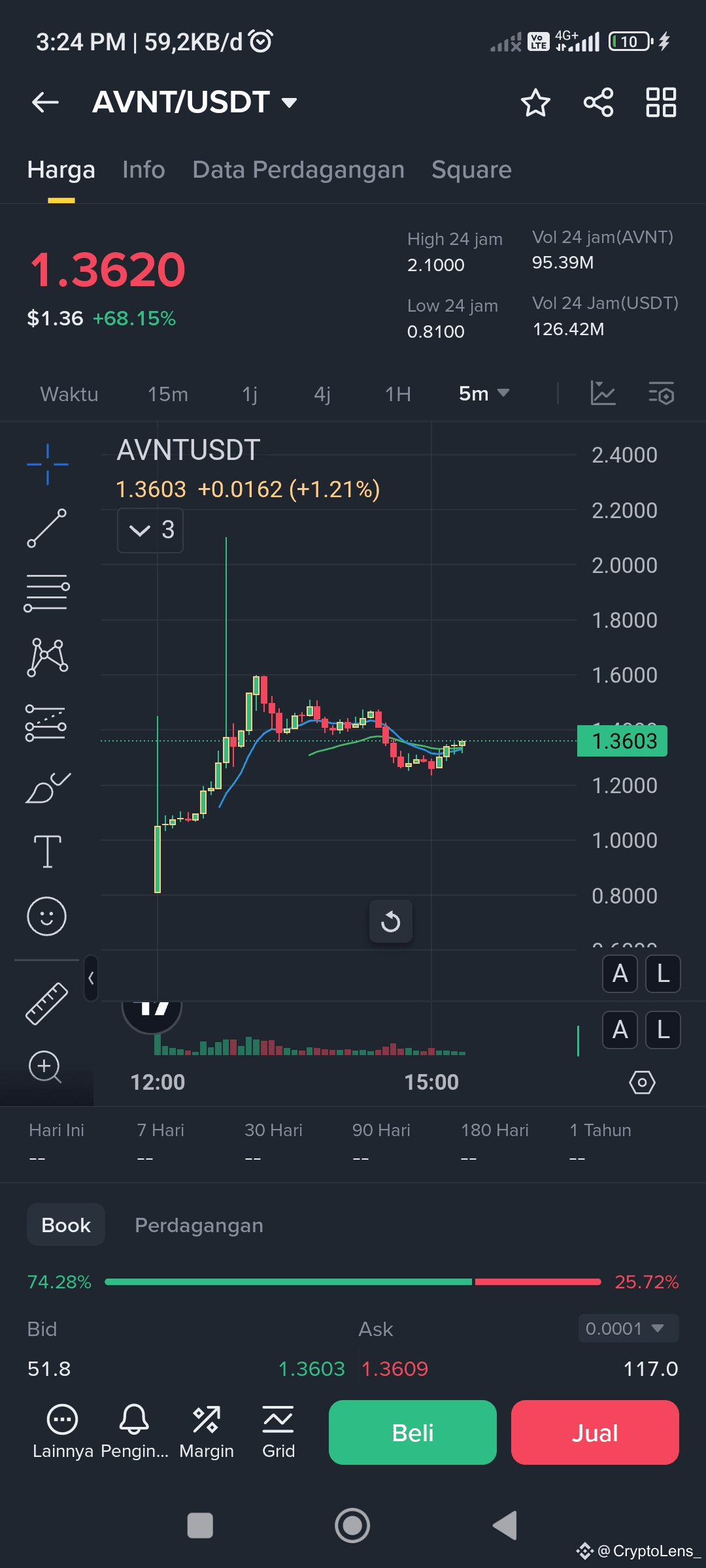
Task: Switch to the Info tab
Action: 144,170
